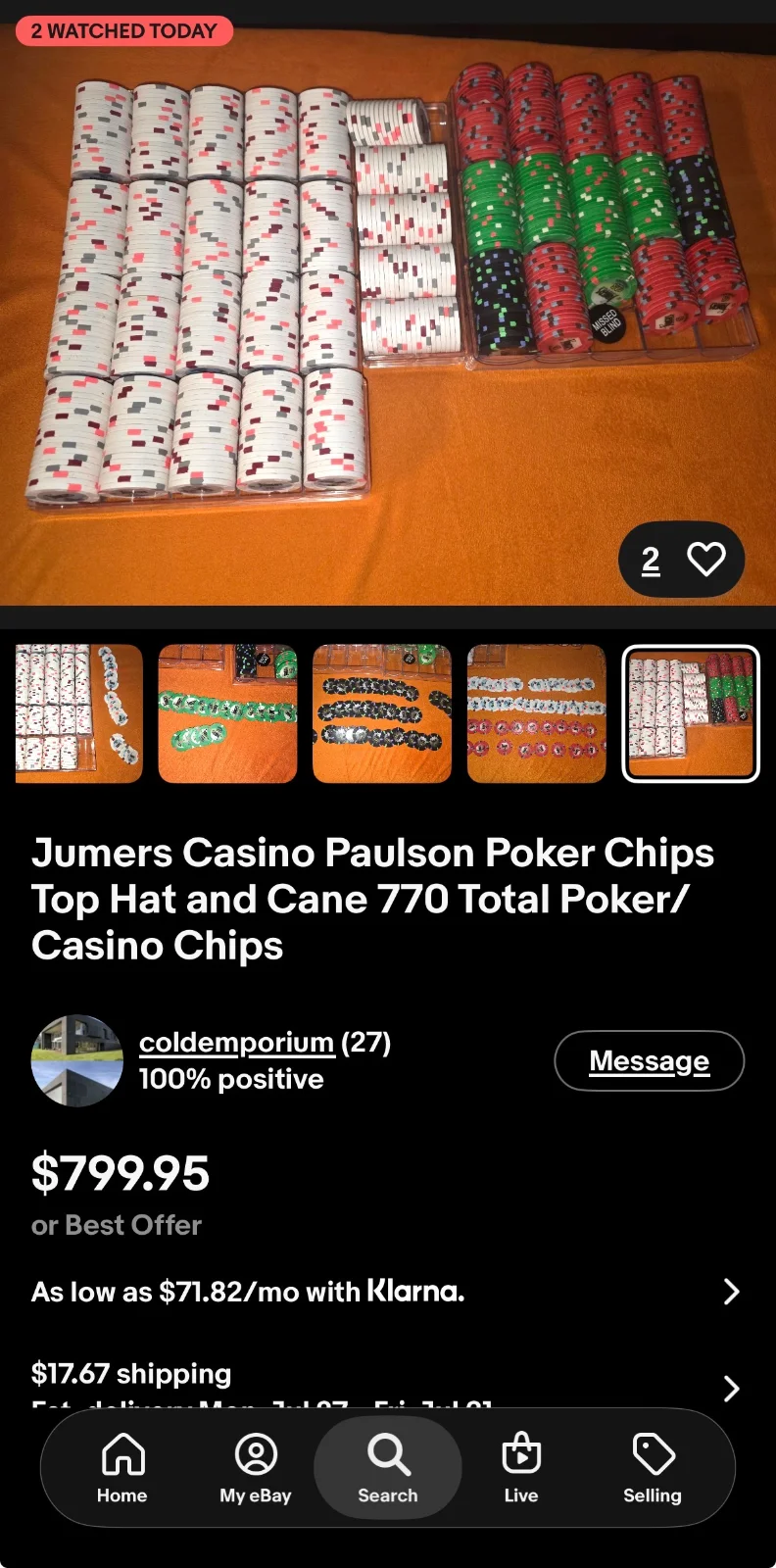Select the second thumbnail with green chips
776x1568 pixels.
click(227, 713)
